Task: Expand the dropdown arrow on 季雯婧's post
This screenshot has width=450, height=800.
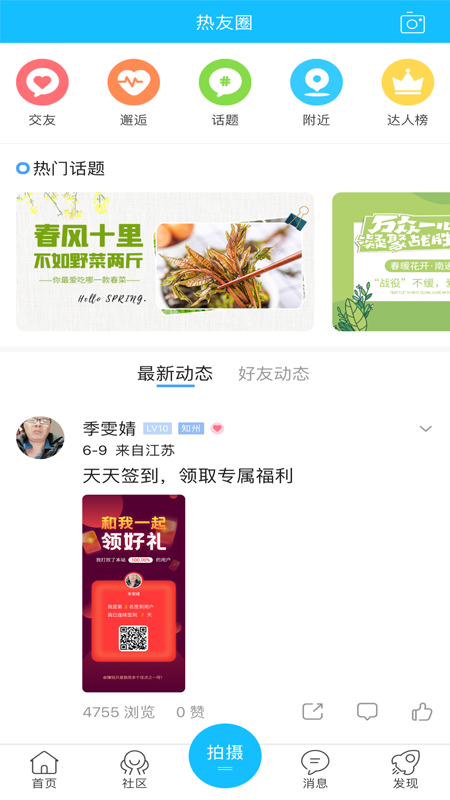Action: [426, 429]
